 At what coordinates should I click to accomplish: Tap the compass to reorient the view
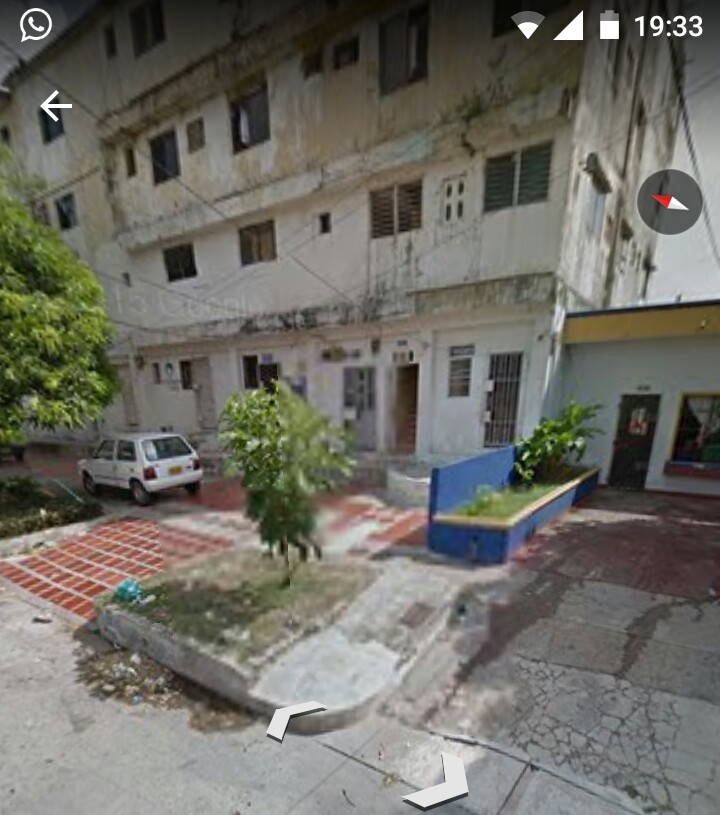point(669,202)
